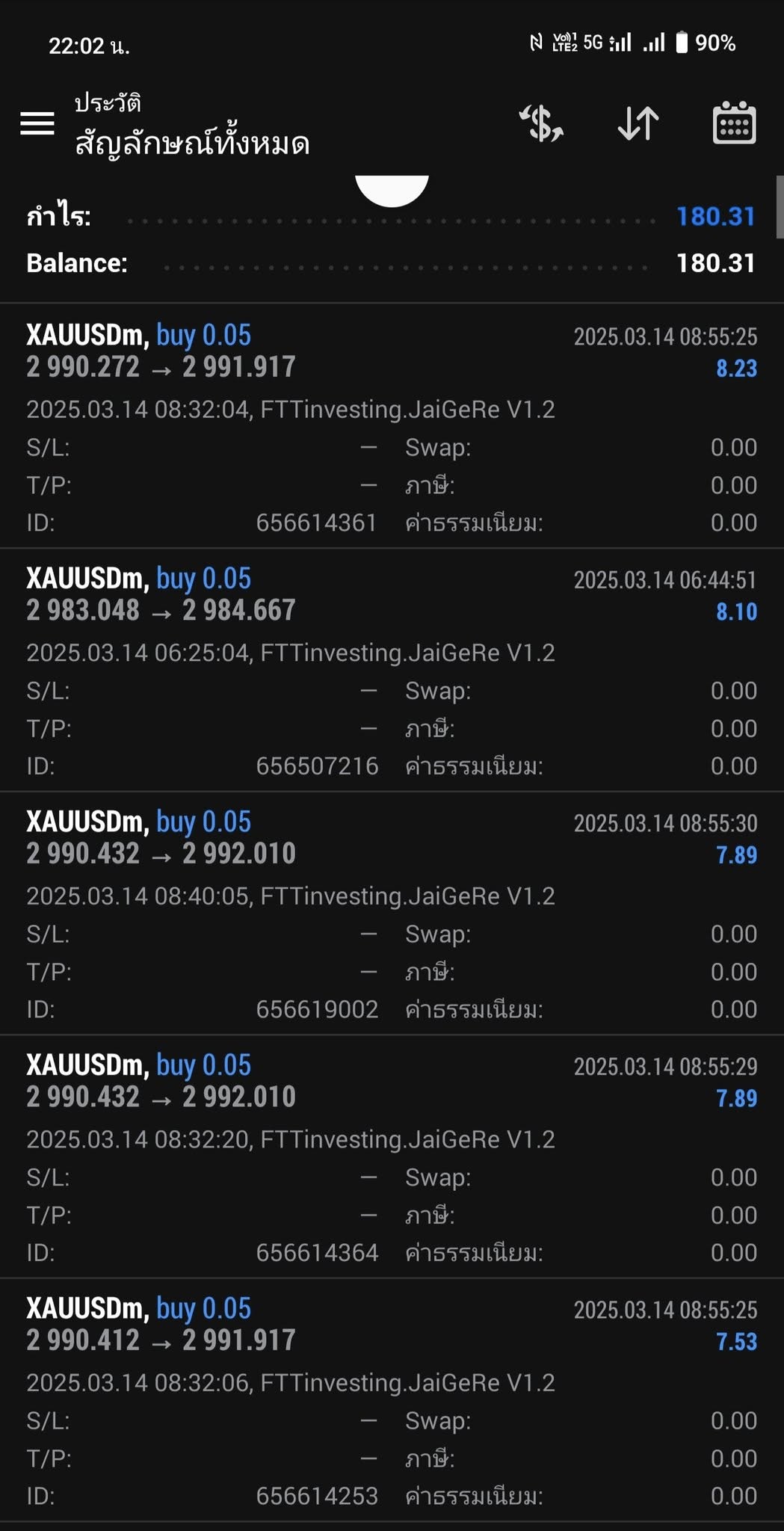The width and height of the screenshot is (784, 1531).
Task: Tap the currency symbol filter icon
Action: point(541,123)
